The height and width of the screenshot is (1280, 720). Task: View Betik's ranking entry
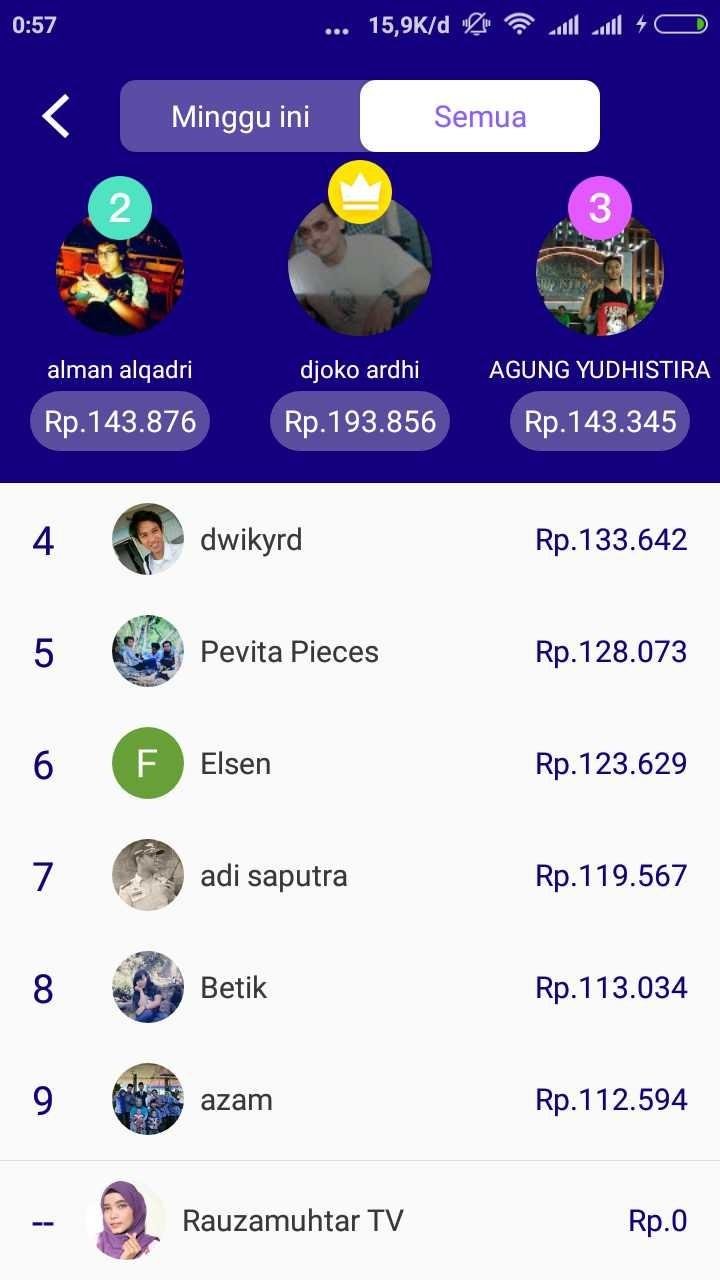pos(360,988)
